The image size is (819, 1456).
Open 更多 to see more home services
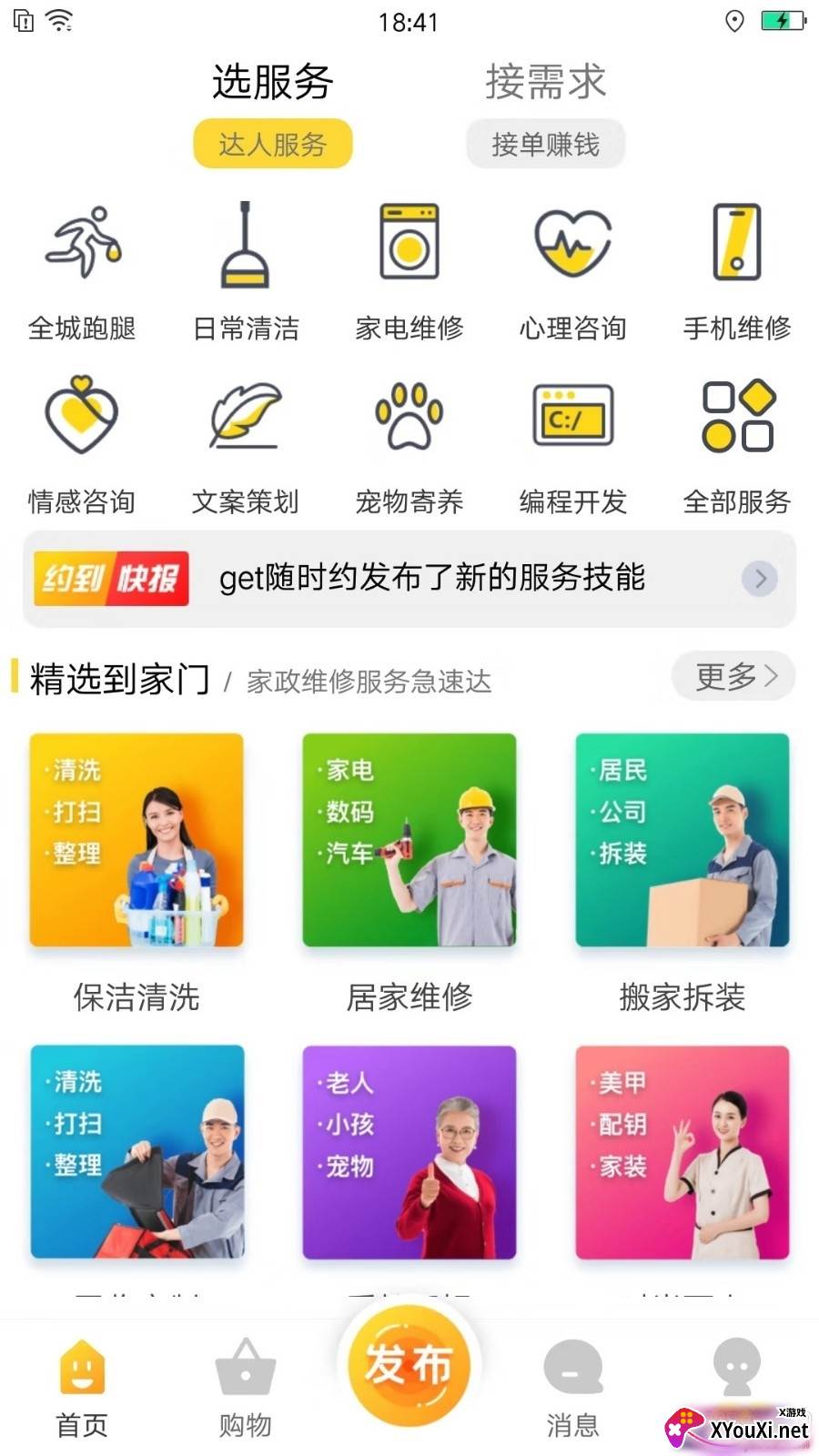(733, 676)
